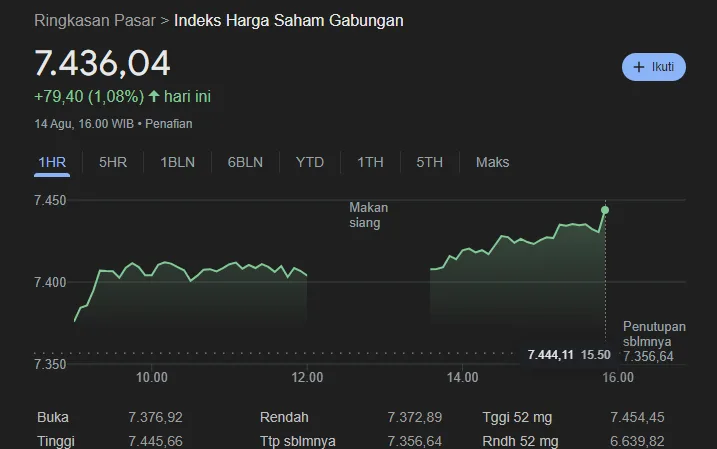The height and width of the screenshot is (449, 717).
Task: Follow this index with the Ikuti button
Action: coord(653,67)
